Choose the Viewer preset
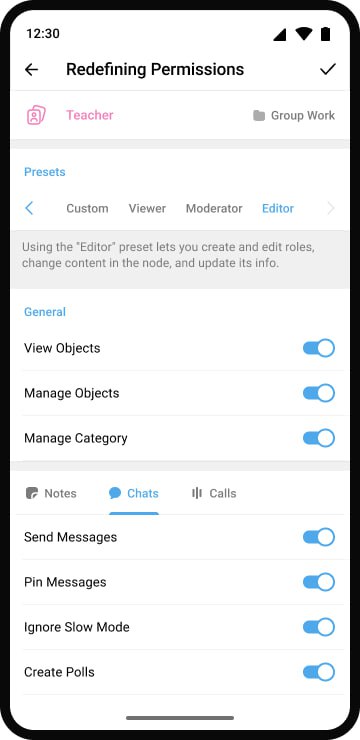Screen dimensions: 360x740 tap(147, 208)
